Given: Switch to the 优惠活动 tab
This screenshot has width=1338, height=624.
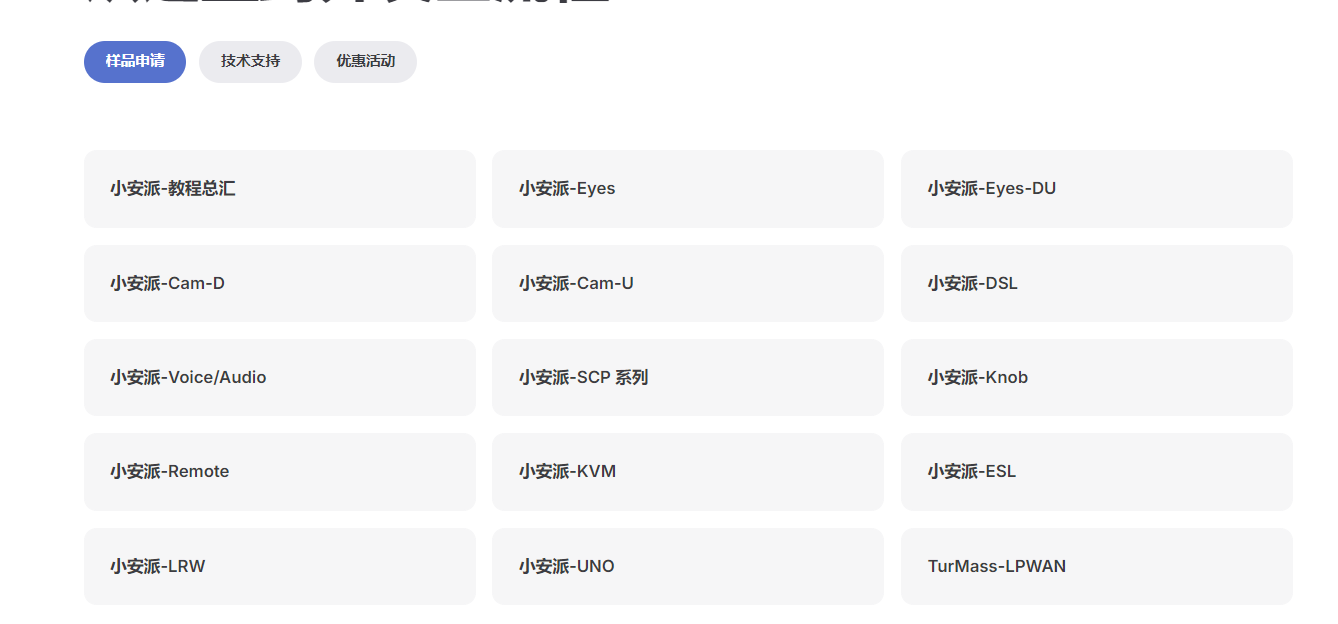Looking at the screenshot, I should 365,62.
